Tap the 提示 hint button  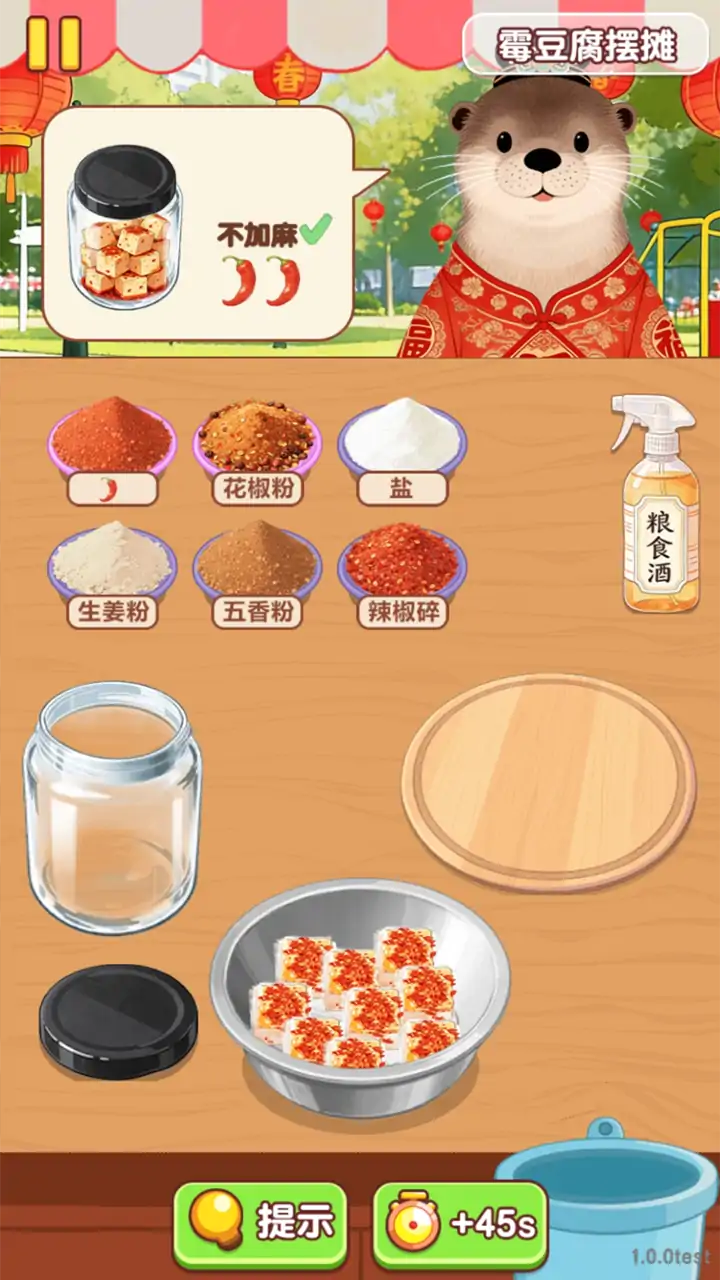pos(260,1223)
